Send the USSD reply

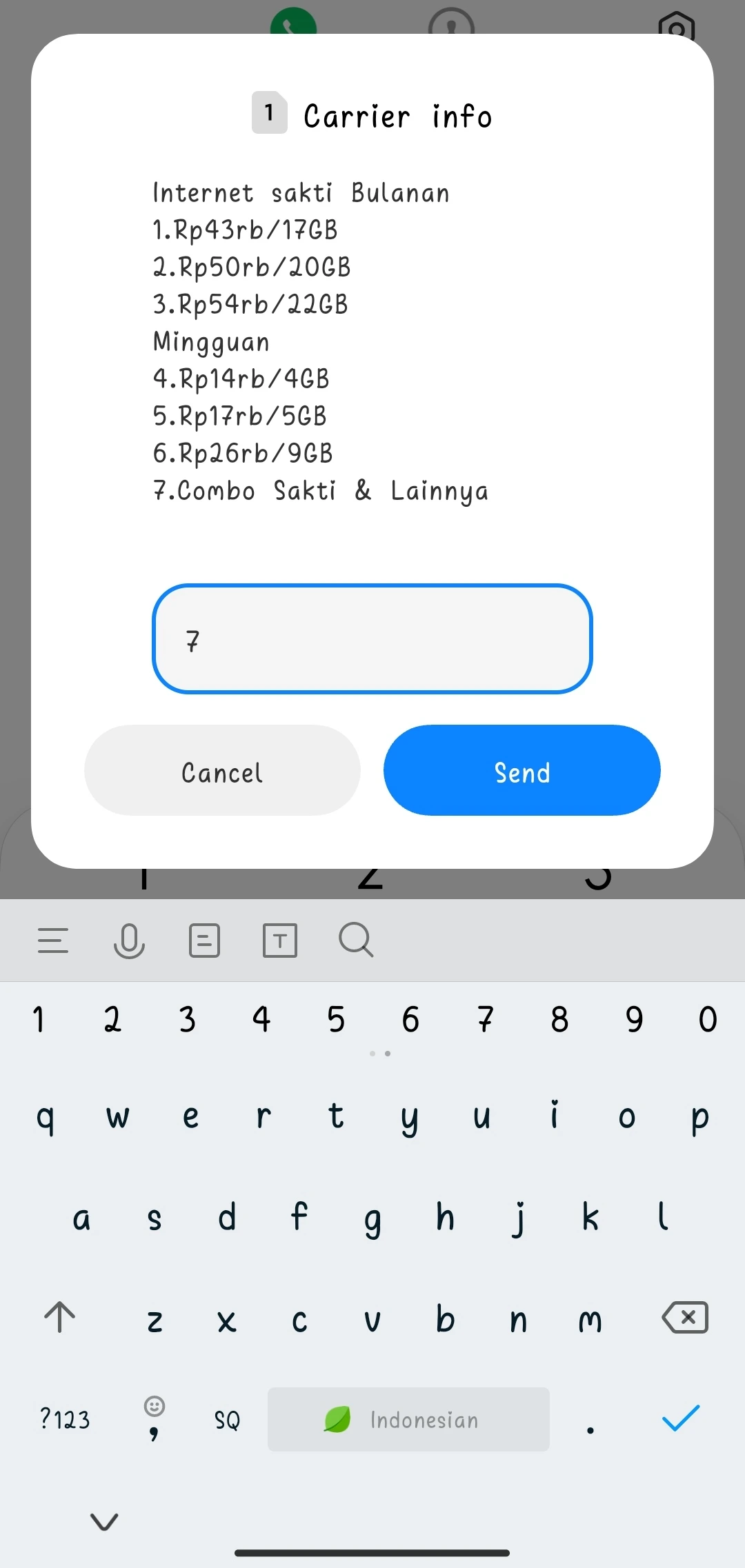pos(521,770)
